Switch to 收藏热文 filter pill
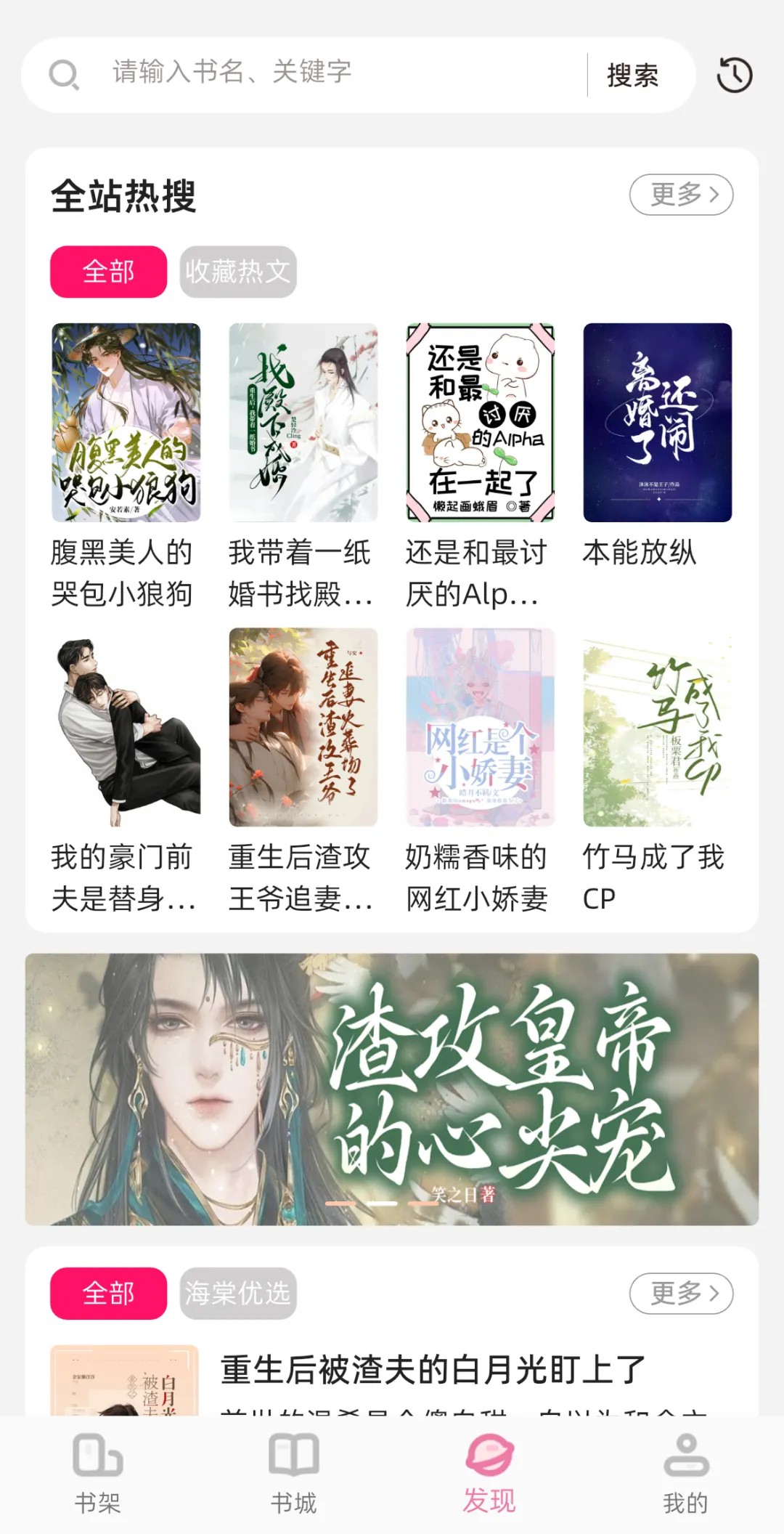The width and height of the screenshot is (784, 1534). pyautogui.click(x=237, y=271)
